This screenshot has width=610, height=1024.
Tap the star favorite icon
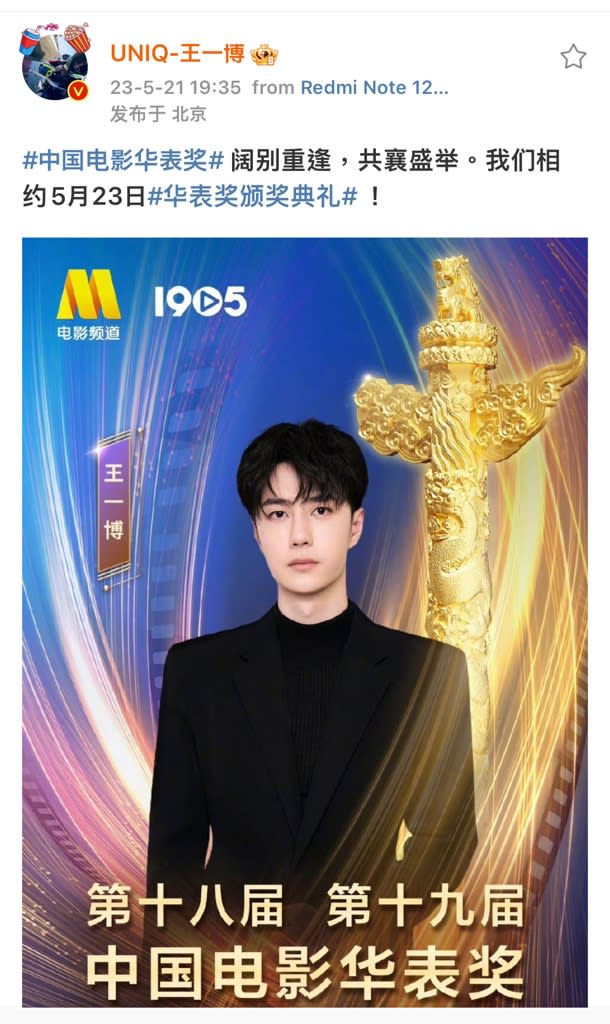coord(573,56)
